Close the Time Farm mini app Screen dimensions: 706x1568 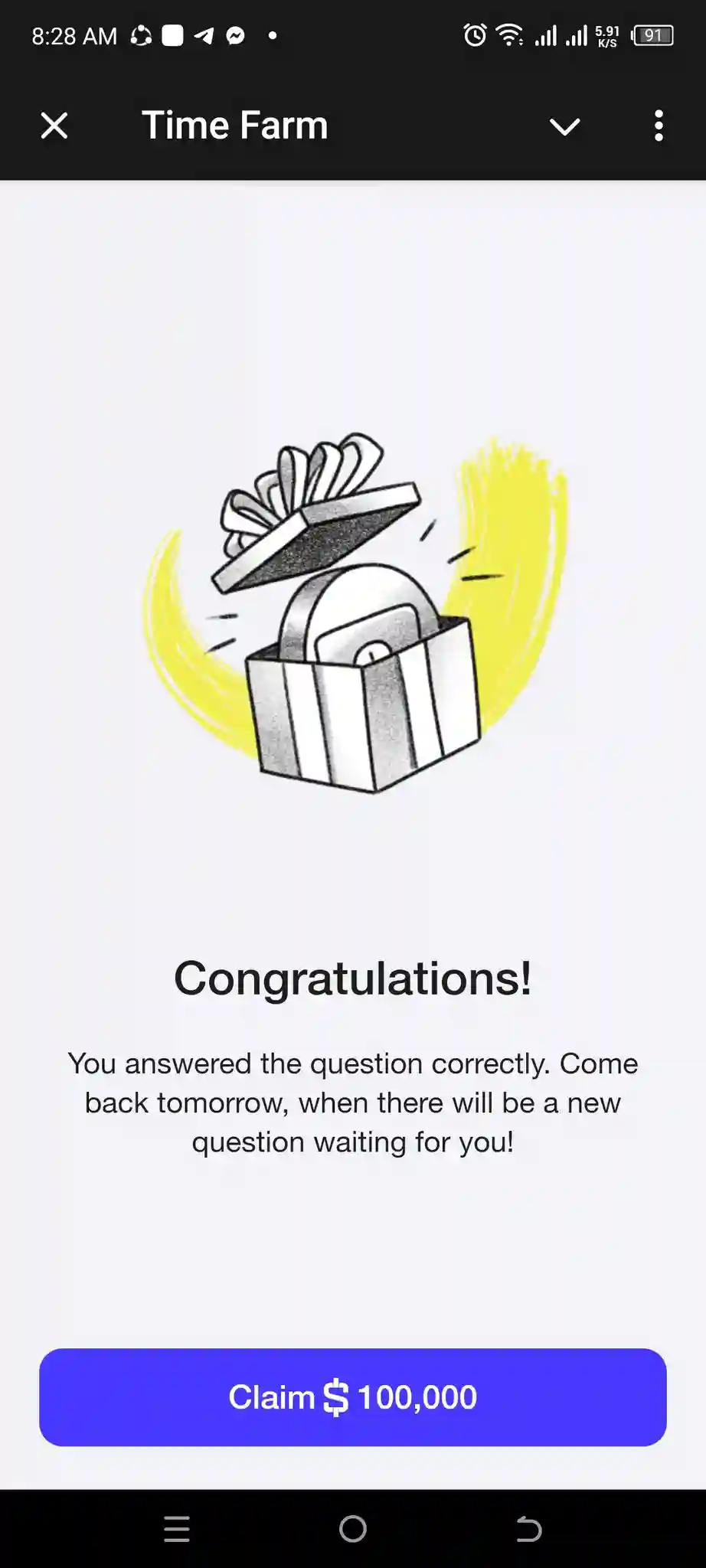point(54,126)
